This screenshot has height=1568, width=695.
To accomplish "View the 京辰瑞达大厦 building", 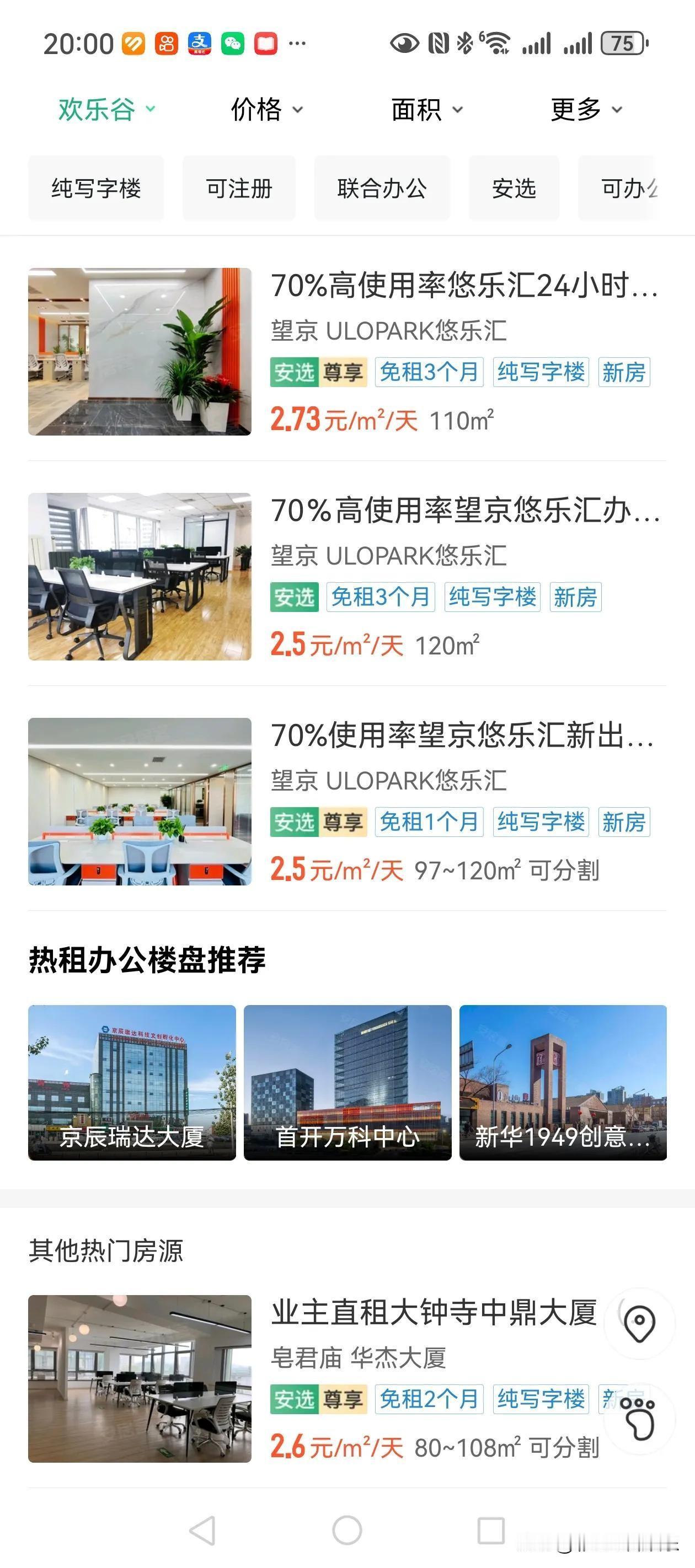I will [132, 1082].
